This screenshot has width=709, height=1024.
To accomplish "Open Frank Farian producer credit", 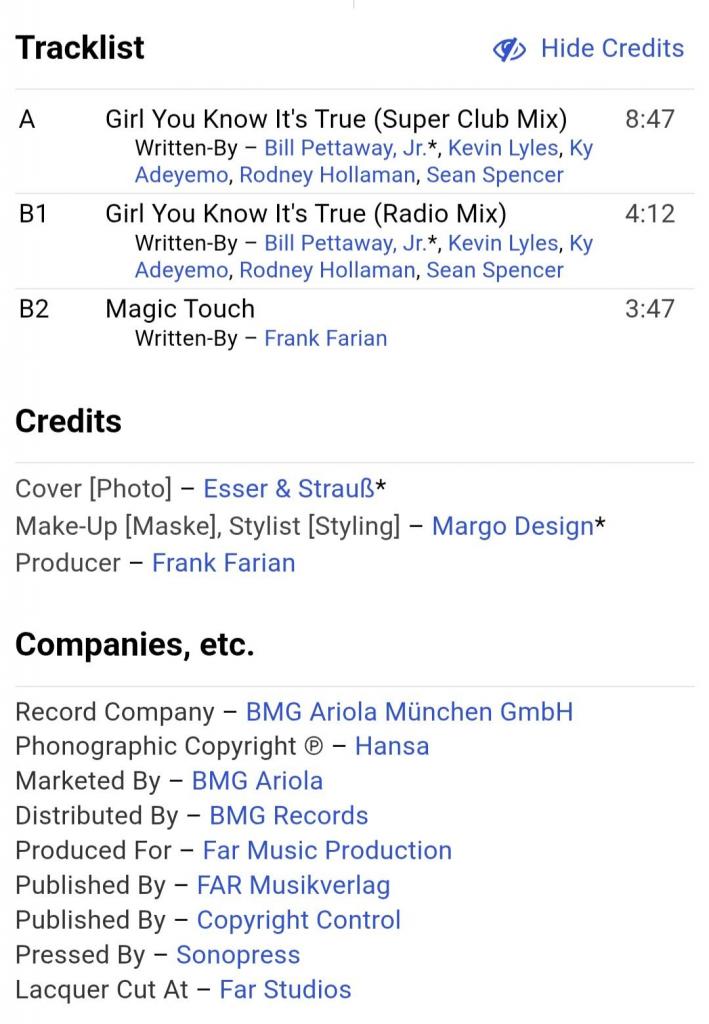I will [223, 563].
